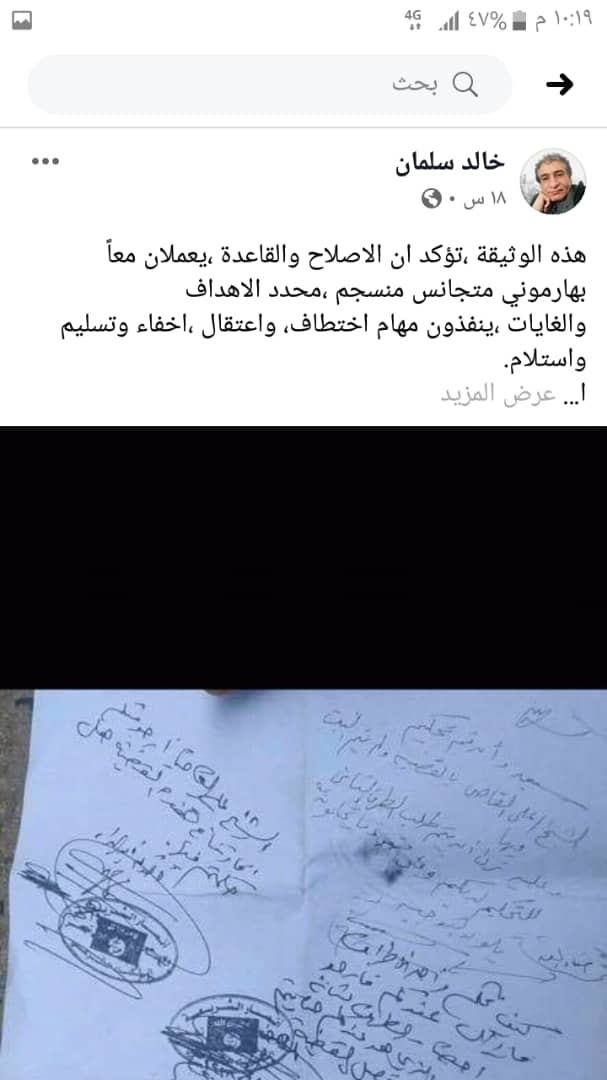Tap the back arrow beside search
The width and height of the screenshot is (607, 1080).
coord(559,85)
